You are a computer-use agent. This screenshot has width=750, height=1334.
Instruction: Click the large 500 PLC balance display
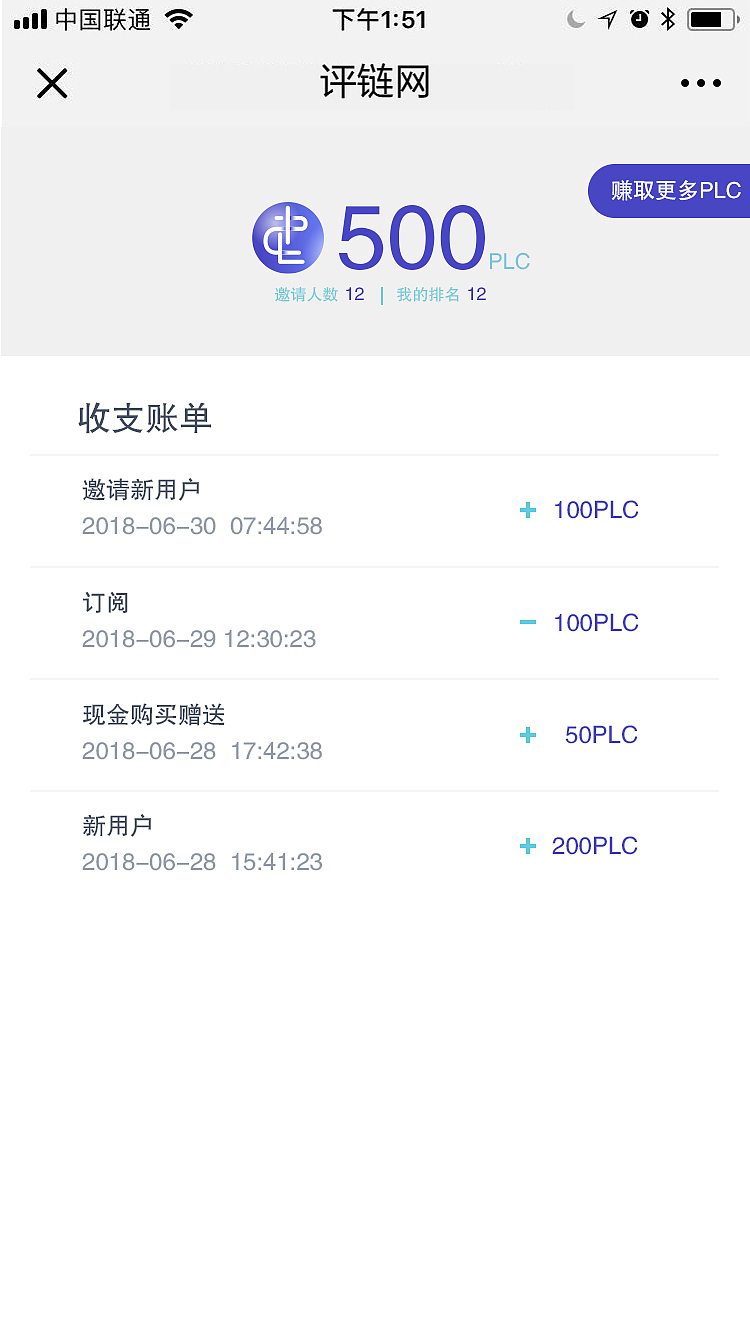[410, 237]
